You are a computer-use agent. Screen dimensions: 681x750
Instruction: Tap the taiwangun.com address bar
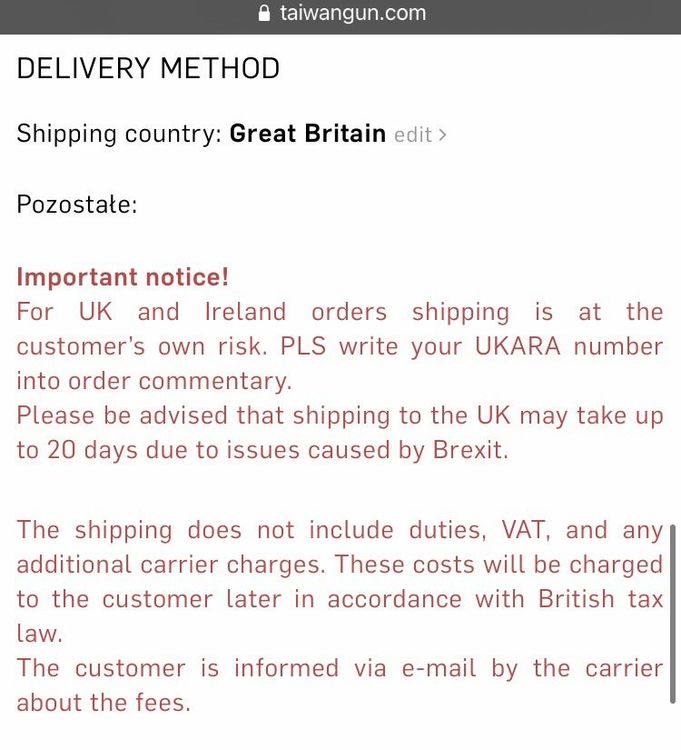tap(341, 14)
